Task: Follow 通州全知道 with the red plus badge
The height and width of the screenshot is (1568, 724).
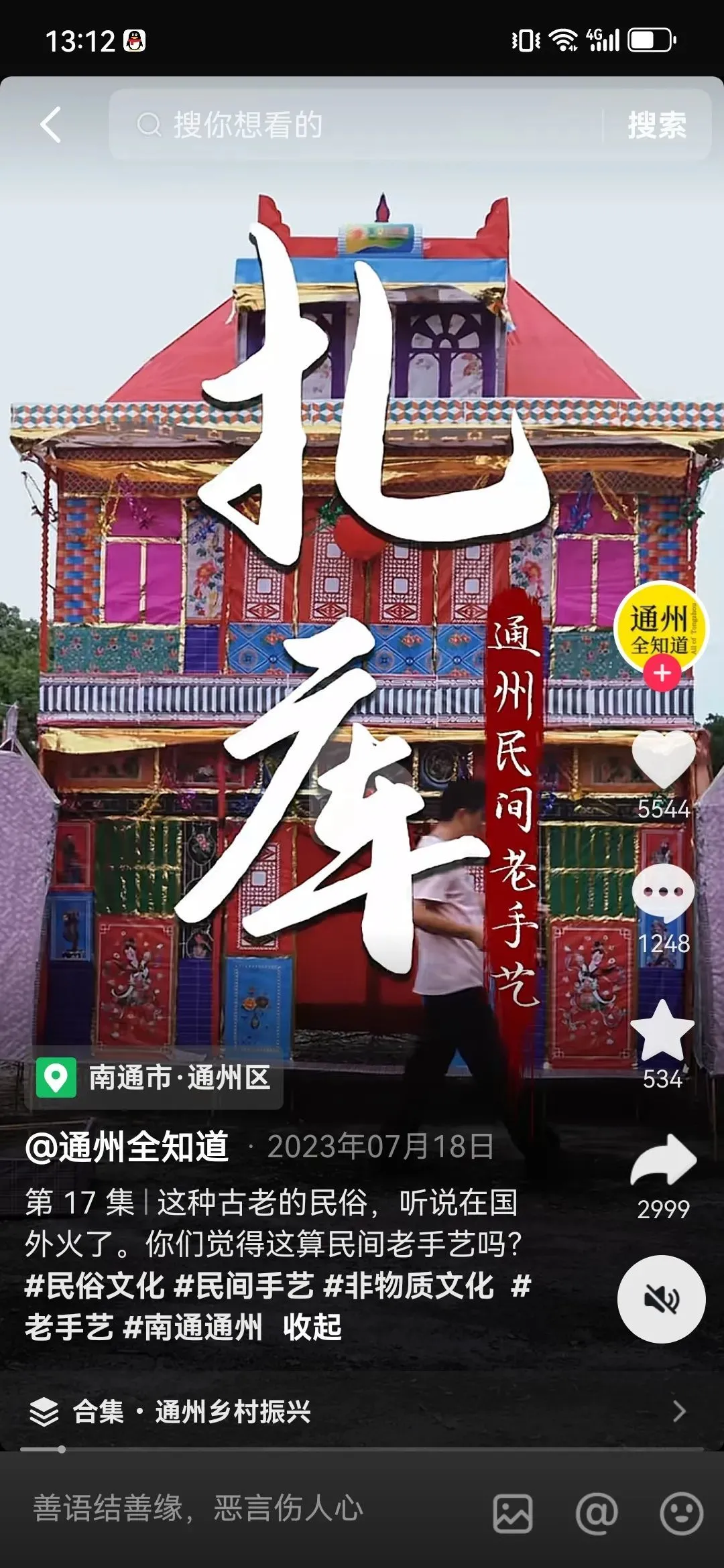Action: pyautogui.click(x=662, y=673)
